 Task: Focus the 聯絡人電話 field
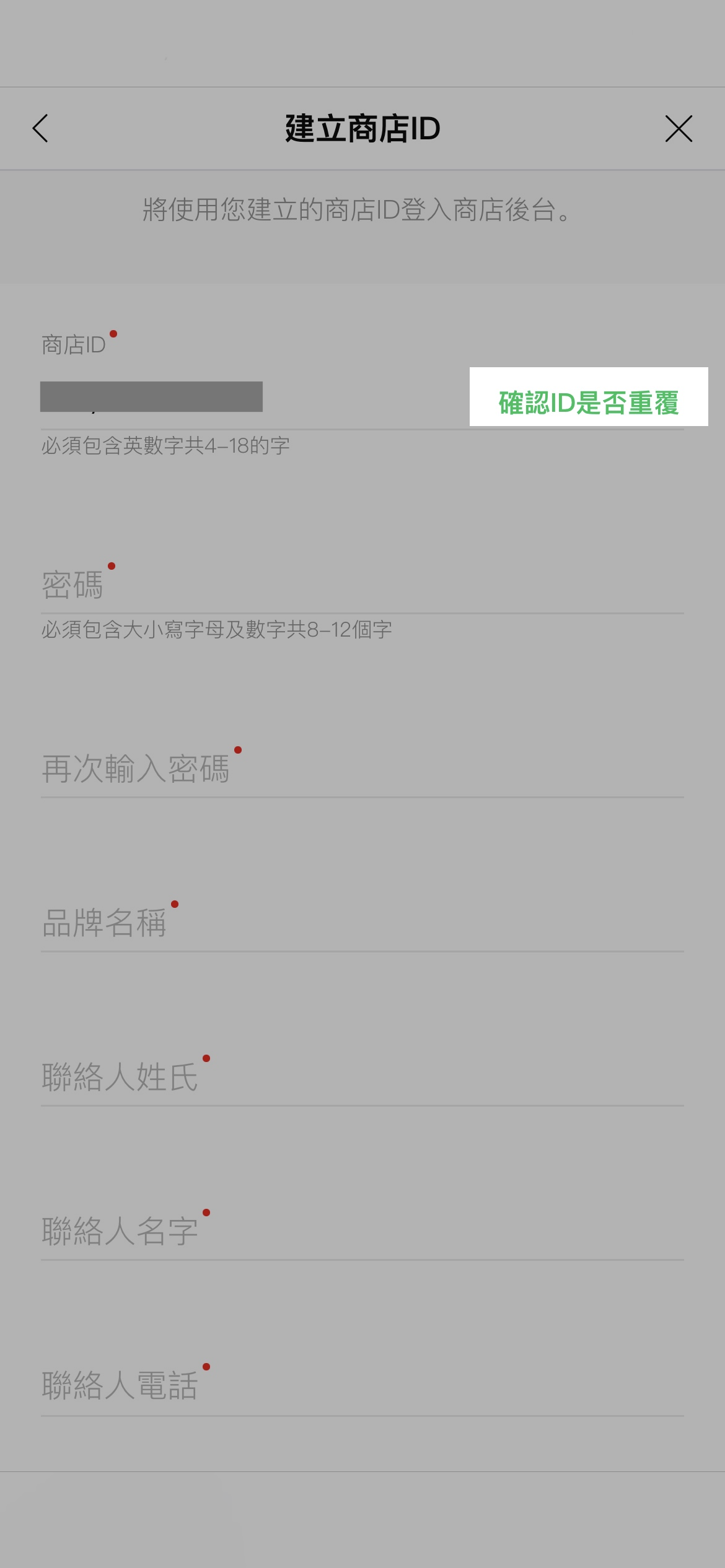pyautogui.click(x=362, y=1386)
